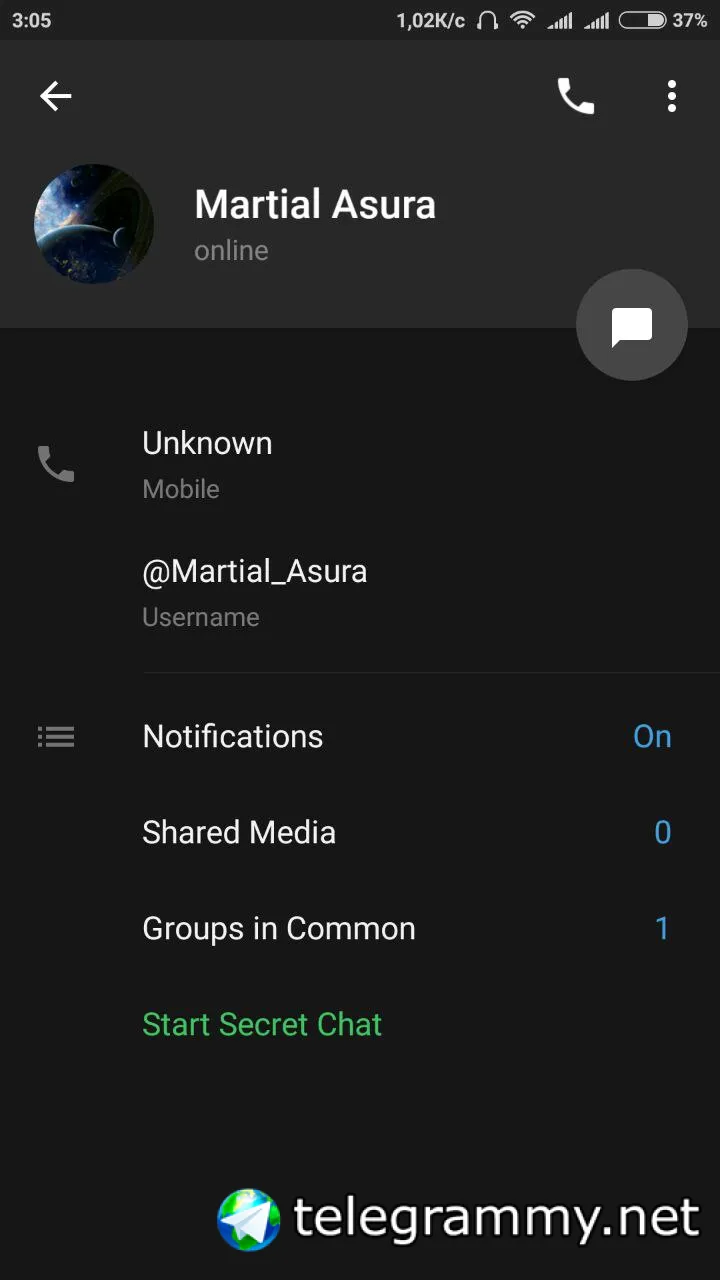The height and width of the screenshot is (1280, 720).
Task: Send a message via the chat button
Action: pos(631,325)
